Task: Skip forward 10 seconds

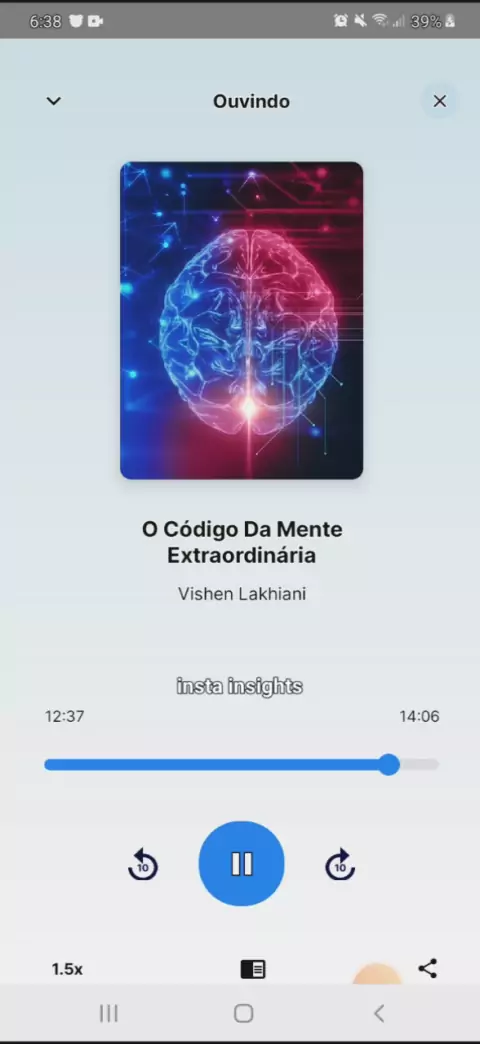Action: (x=340, y=864)
